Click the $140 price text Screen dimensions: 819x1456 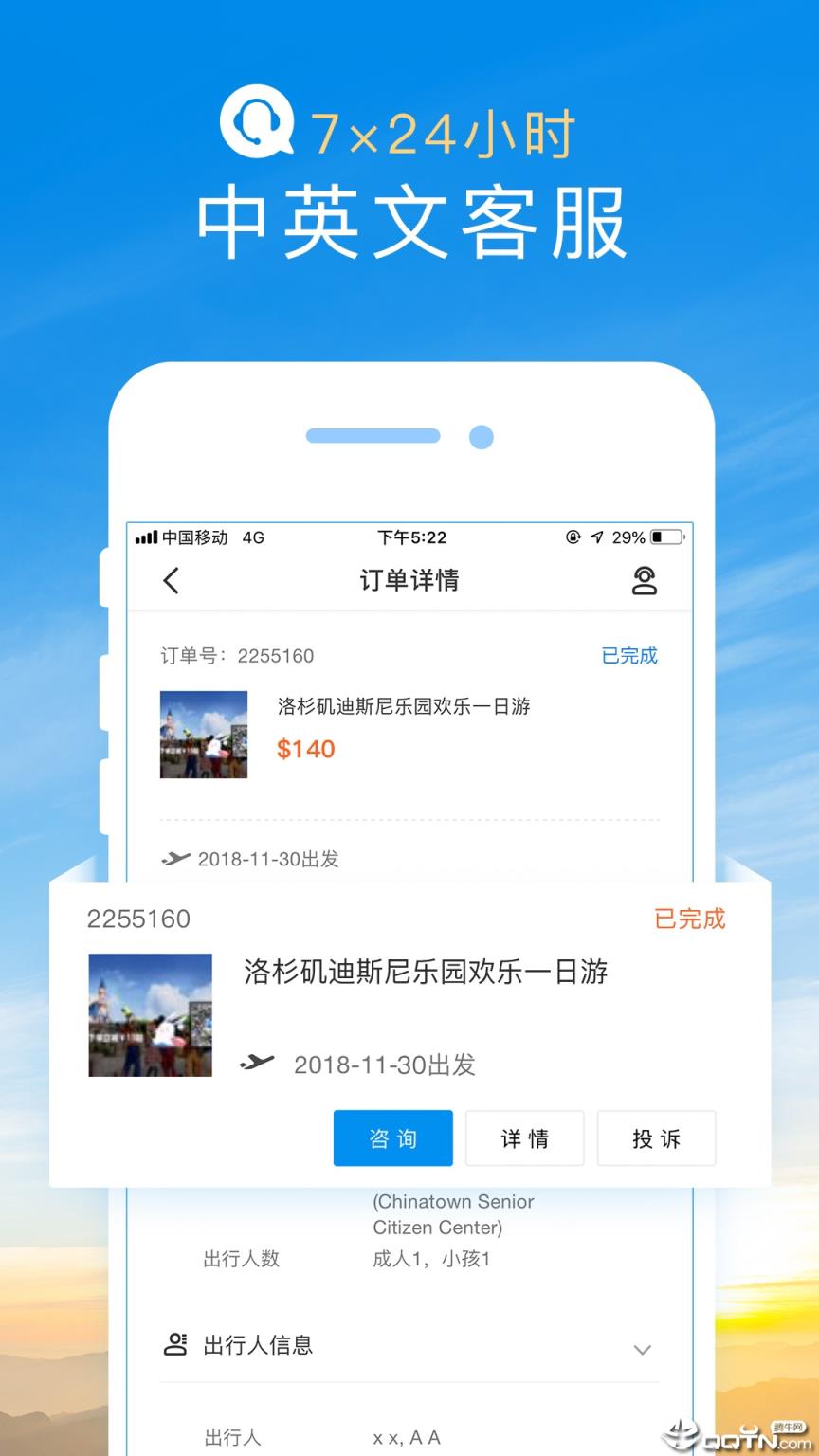click(305, 749)
